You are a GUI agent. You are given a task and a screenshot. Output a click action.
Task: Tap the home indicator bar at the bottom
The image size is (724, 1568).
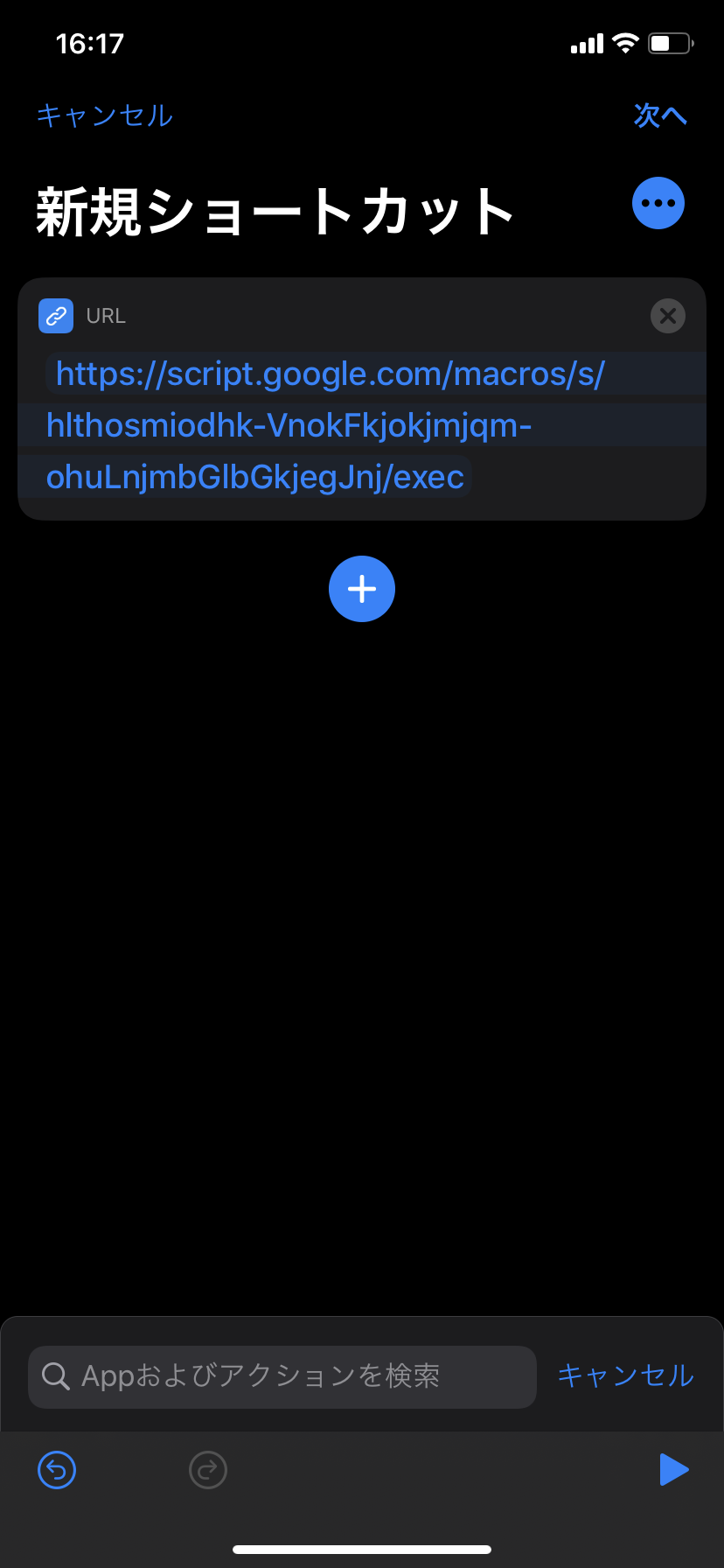[362, 1547]
